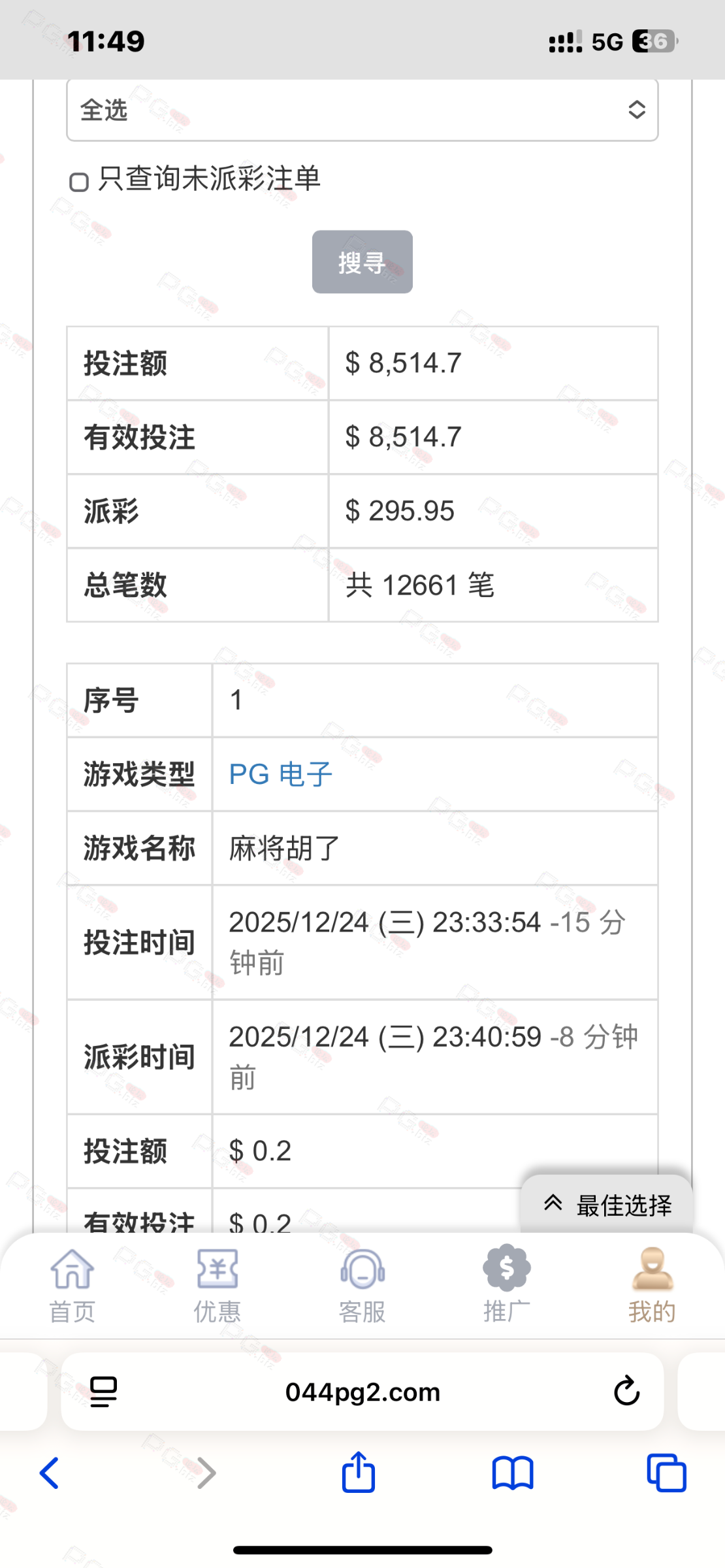Reload the page in the address bar

pyautogui.click(x=626, y=1392)
